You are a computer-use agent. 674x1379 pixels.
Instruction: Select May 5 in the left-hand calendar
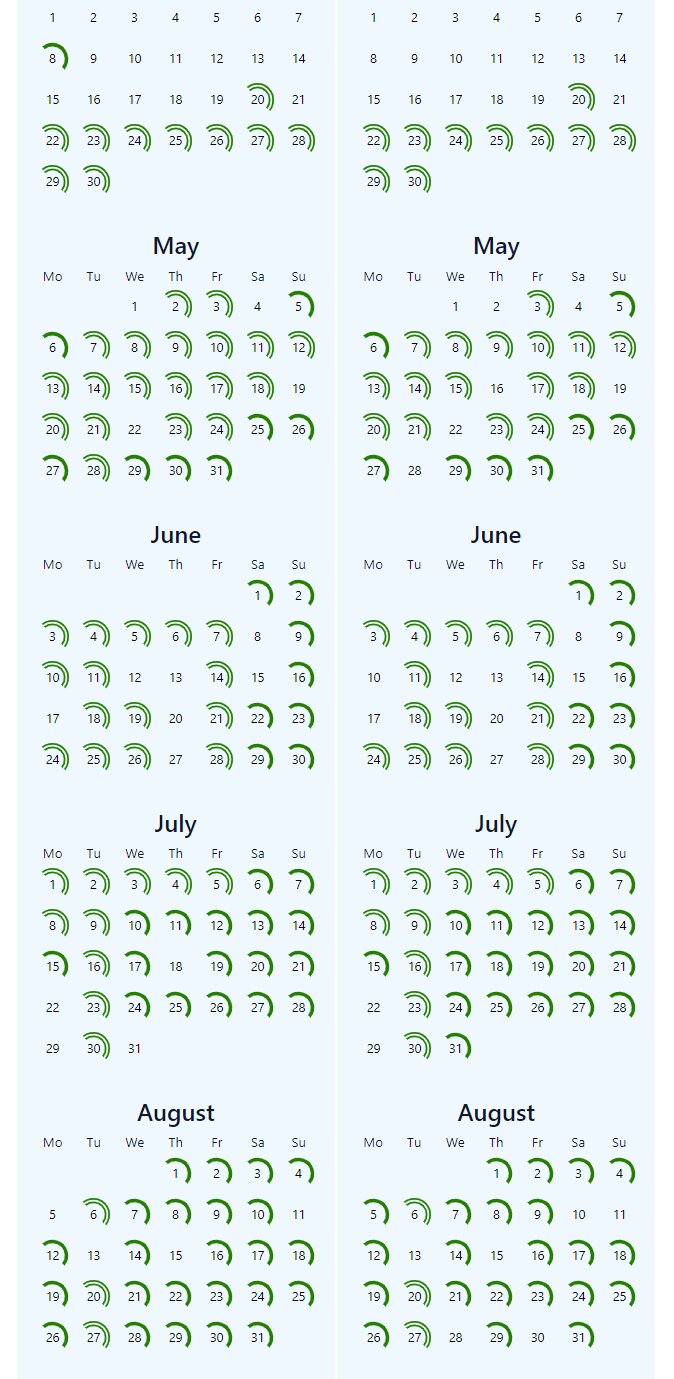[x=299, y=307]
